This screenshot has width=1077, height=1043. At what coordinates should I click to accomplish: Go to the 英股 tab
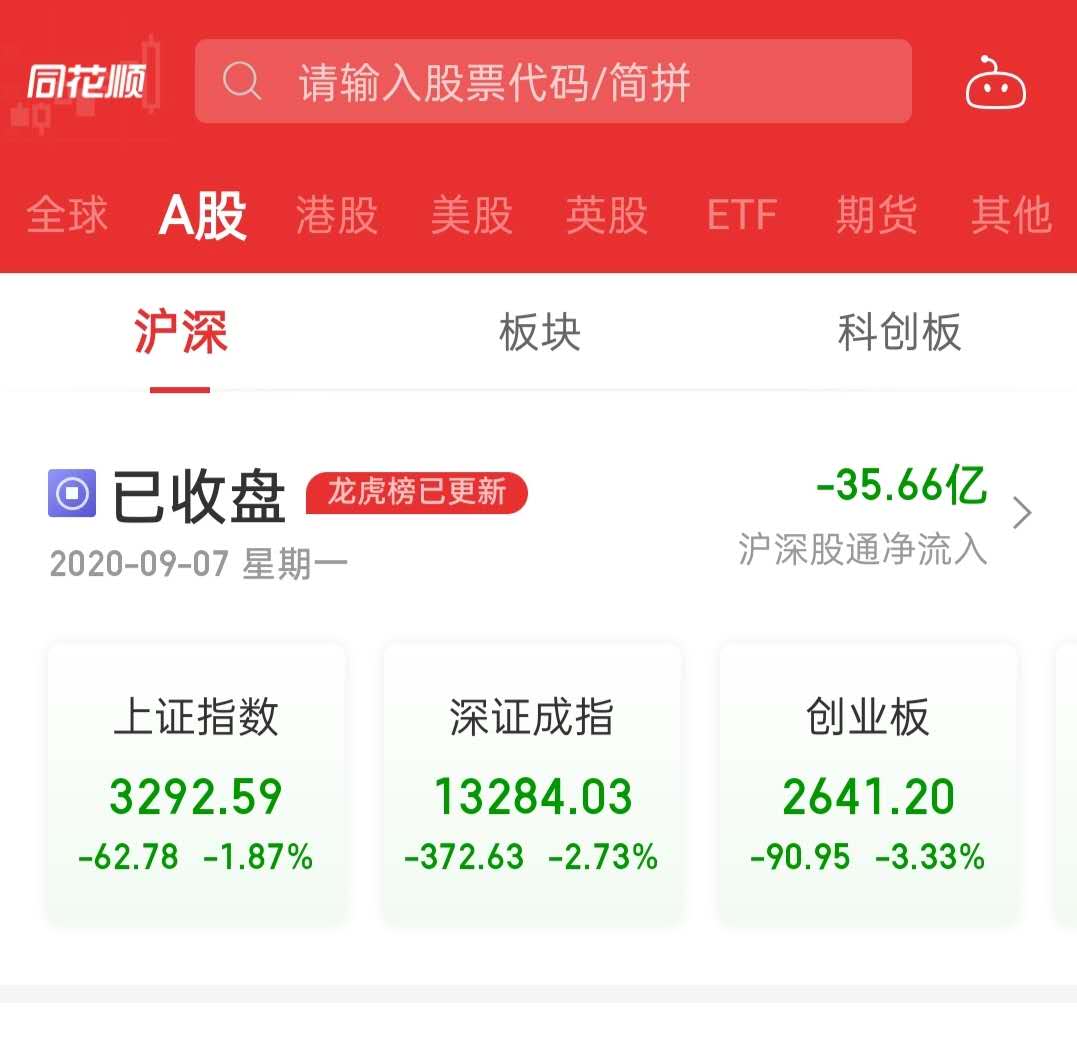(x=607, y=215)
